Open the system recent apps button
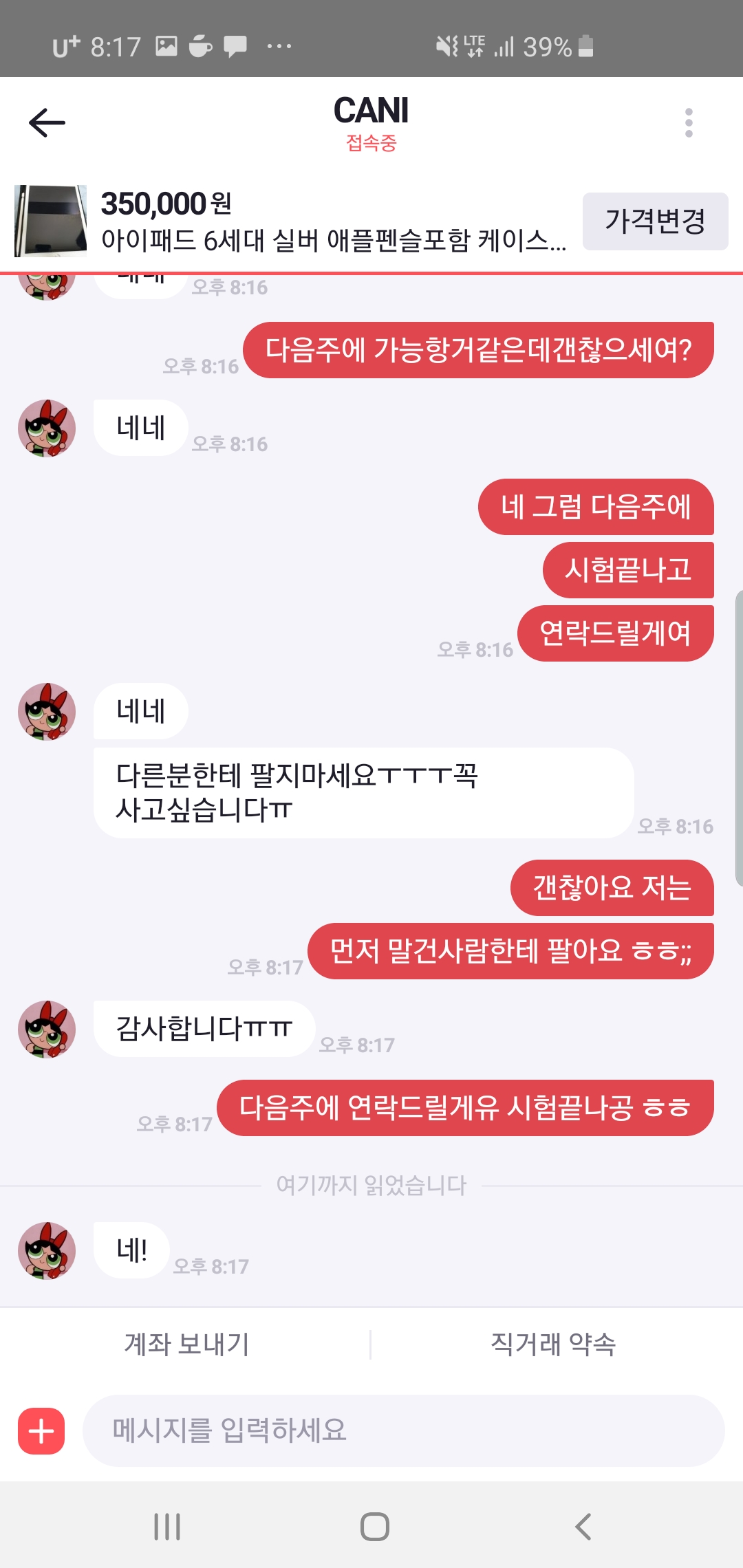This screenshot has height=1568, width=743. pos(167,1527)
